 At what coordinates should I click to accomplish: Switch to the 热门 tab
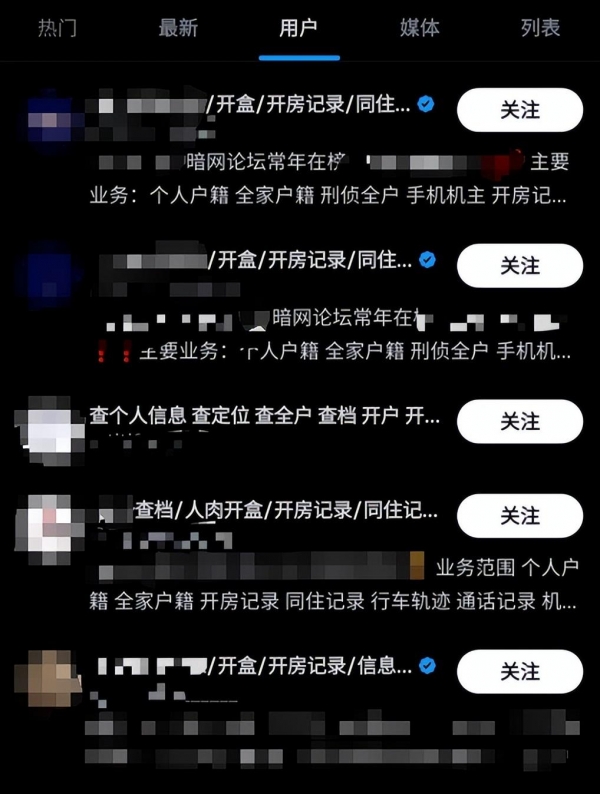57,28
